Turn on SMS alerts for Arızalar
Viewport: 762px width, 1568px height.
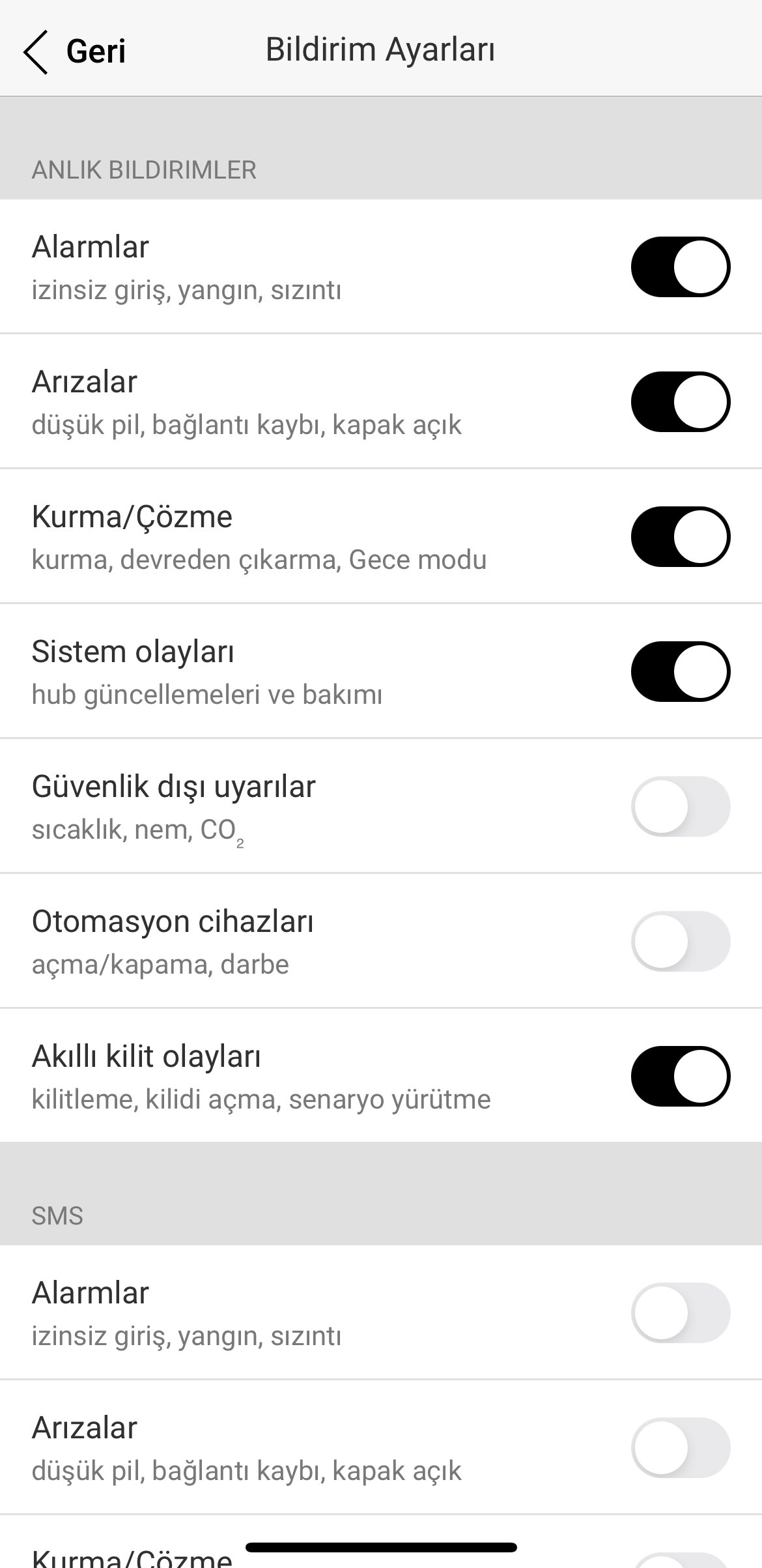680,1447
